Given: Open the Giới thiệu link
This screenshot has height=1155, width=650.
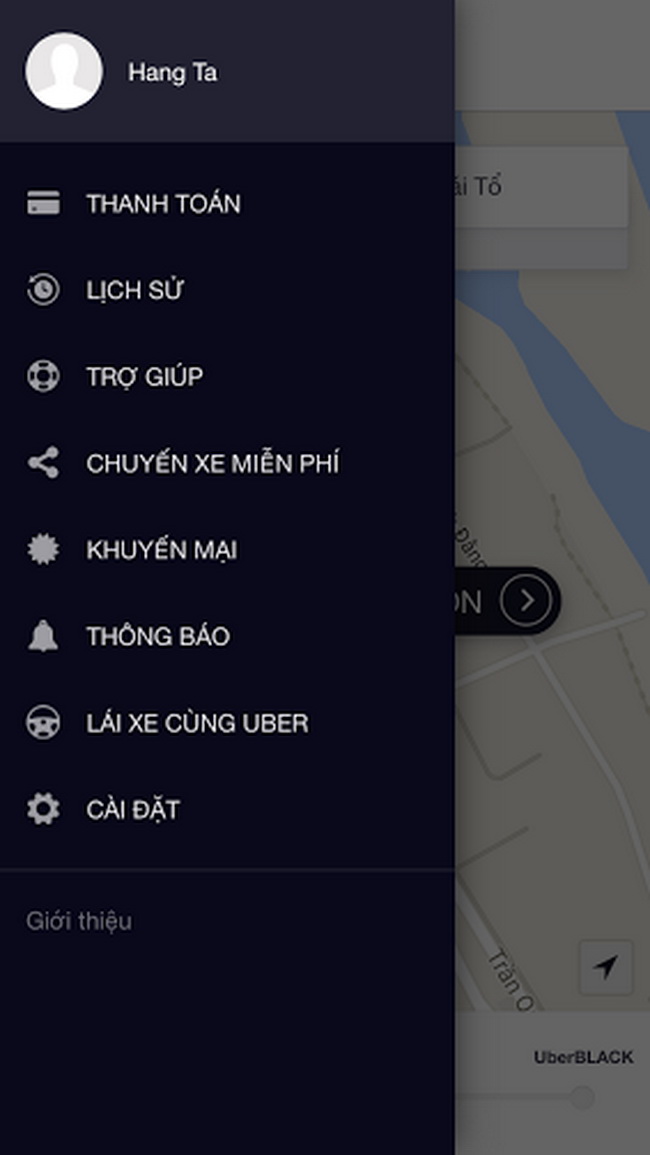Looking at the screenshot, I should tap(79, 921).
